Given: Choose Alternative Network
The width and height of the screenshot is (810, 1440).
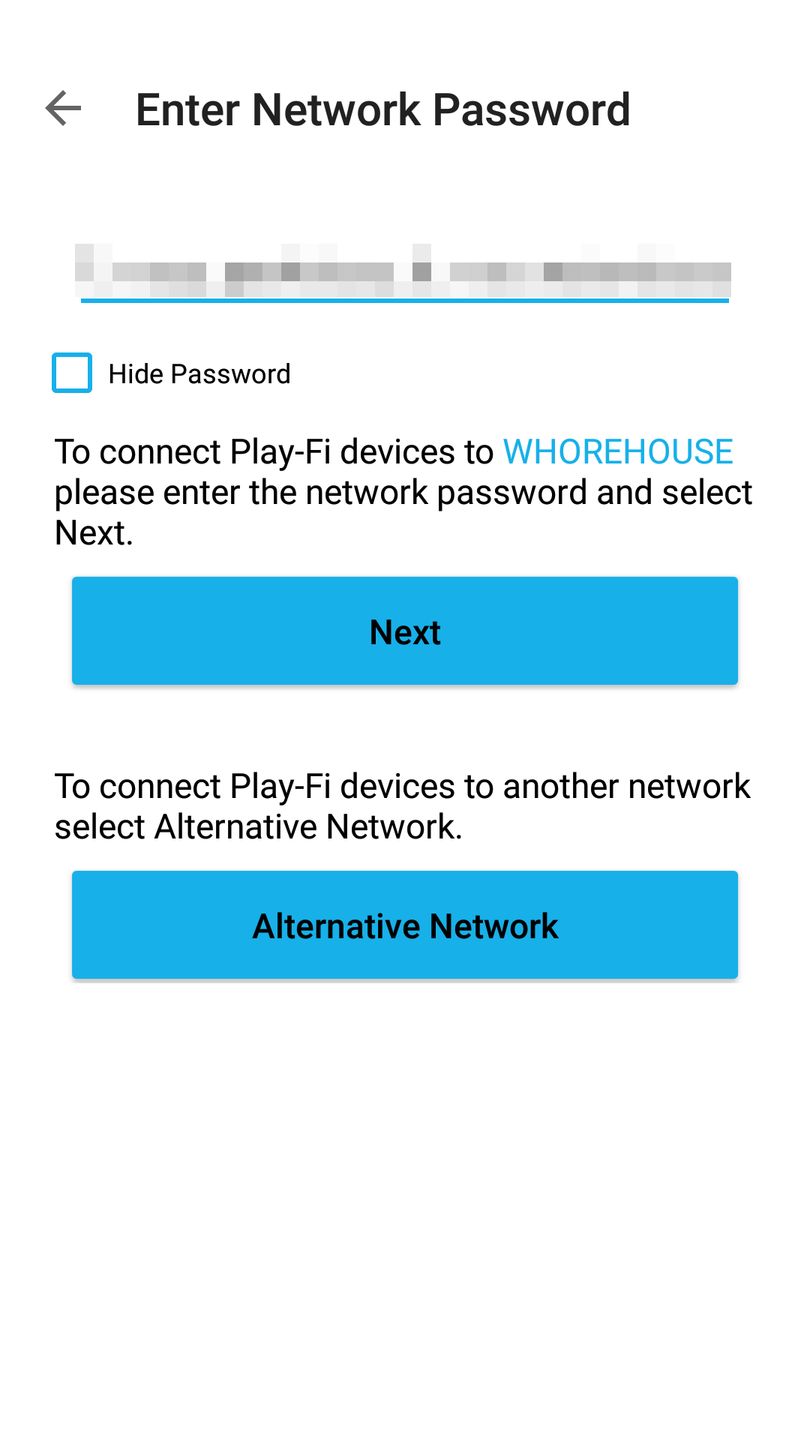Looking at the screenshot, I should click(404, 925).
